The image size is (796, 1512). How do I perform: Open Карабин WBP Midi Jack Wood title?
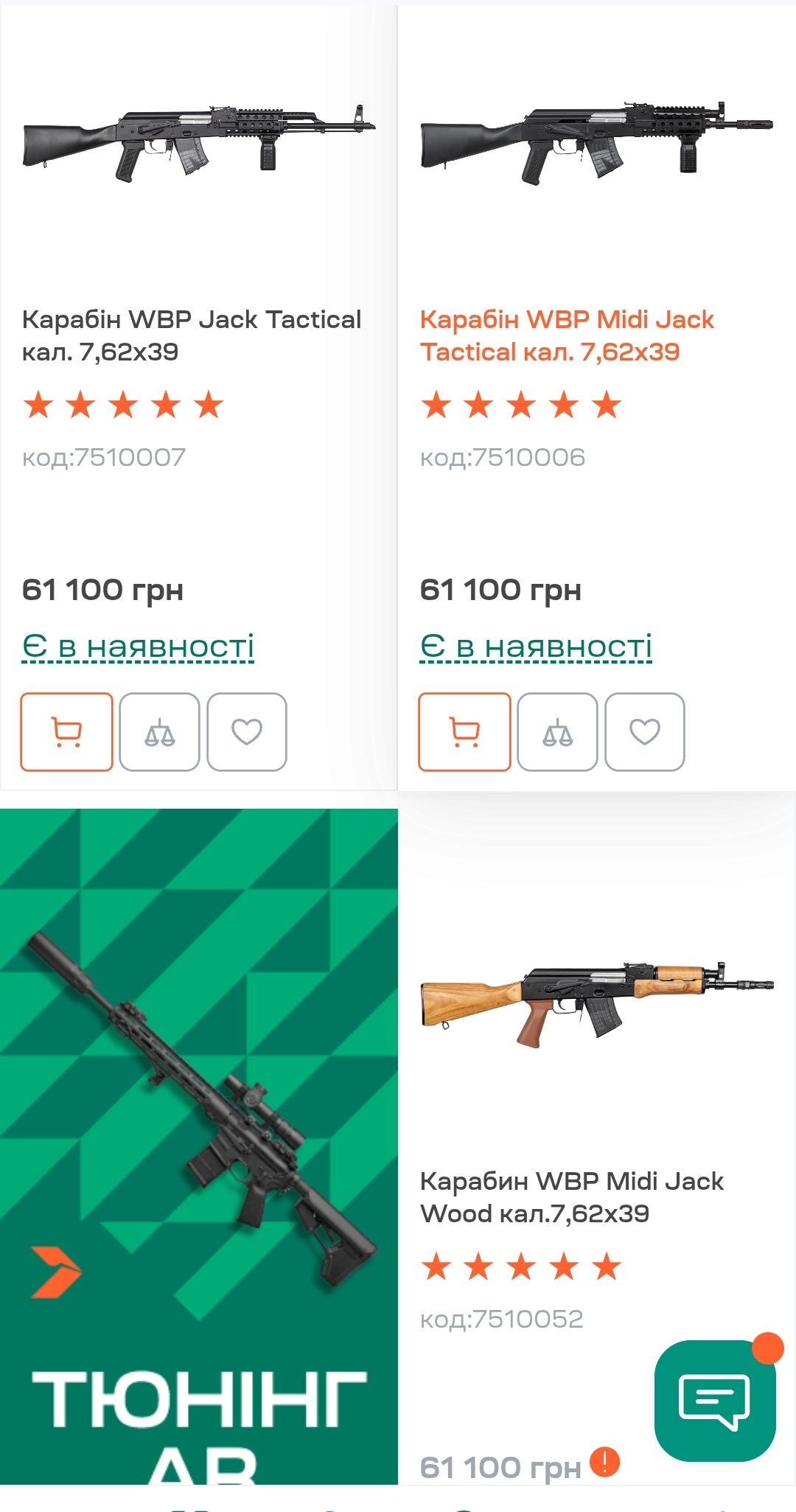[571, 1197]
